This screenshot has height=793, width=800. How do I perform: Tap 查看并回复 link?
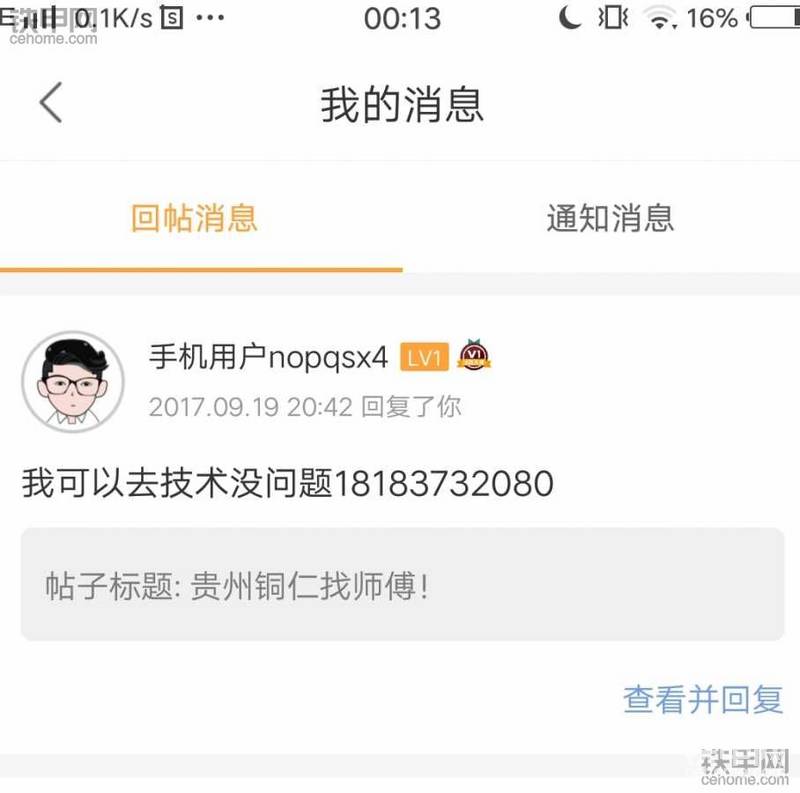(702, 699)
